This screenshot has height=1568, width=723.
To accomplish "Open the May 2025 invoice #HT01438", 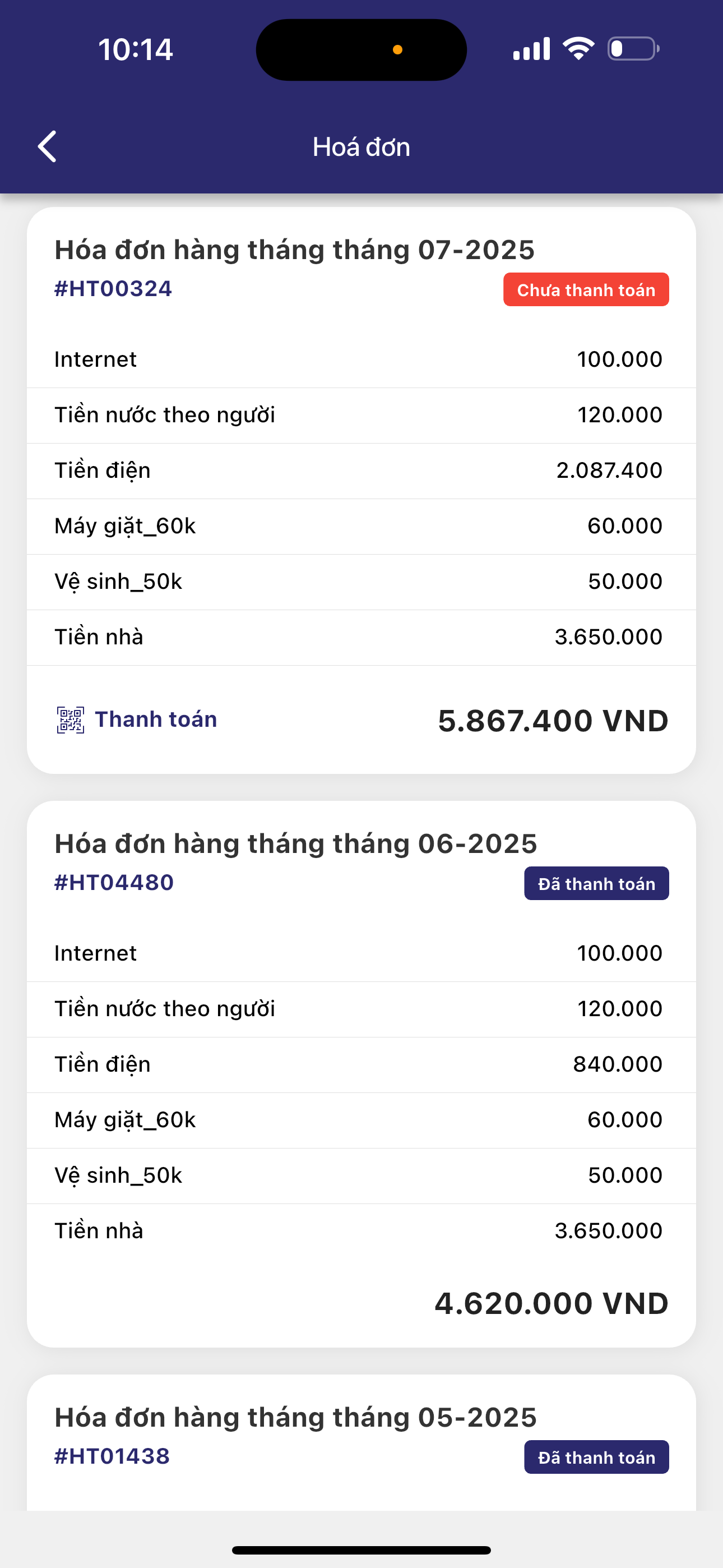I will click(x=296, y=1418).
